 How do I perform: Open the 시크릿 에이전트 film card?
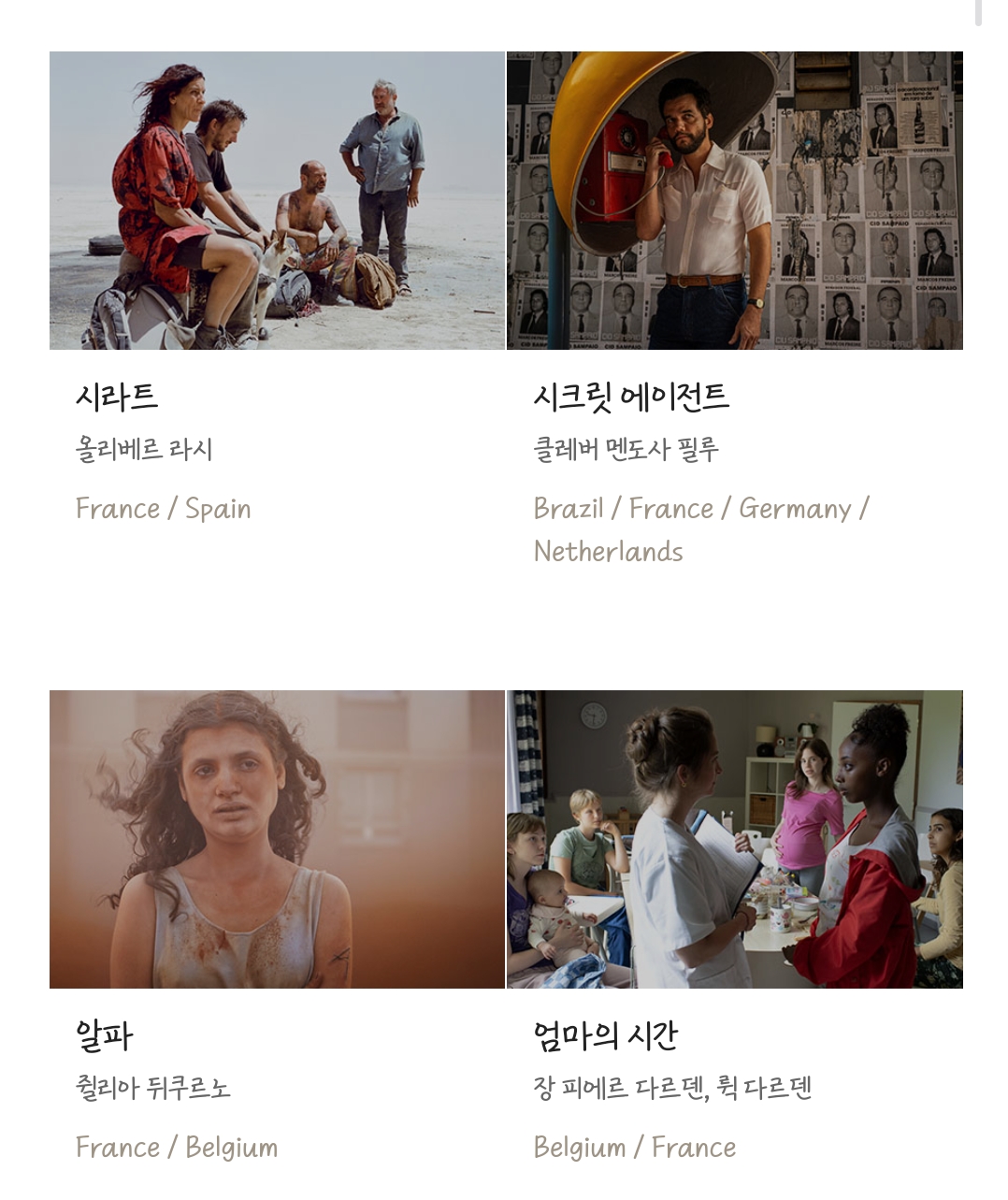[735, 201]
